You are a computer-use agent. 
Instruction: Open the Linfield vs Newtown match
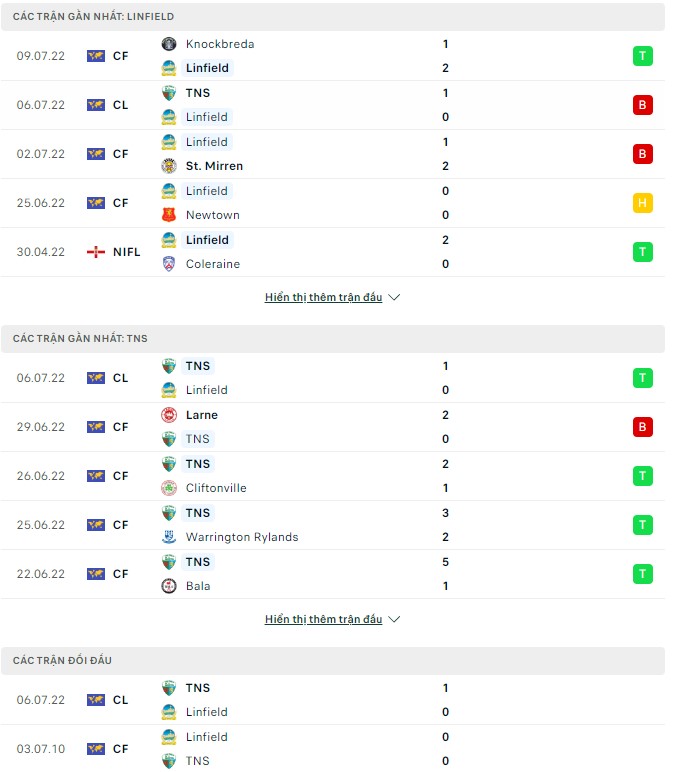[x=300, y=203]
